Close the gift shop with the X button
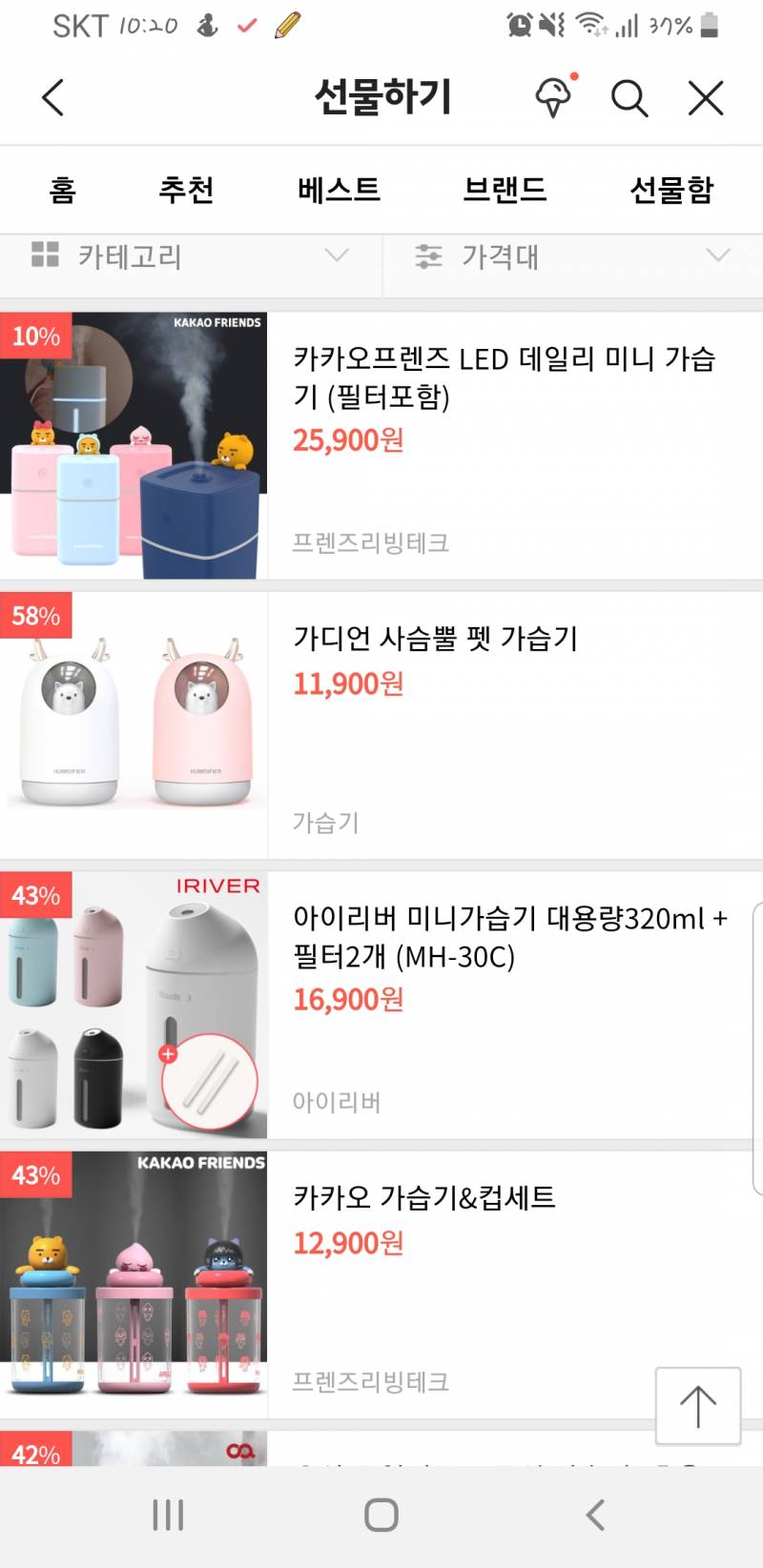This screenshot has width=763, height=1568. (705, 97)
